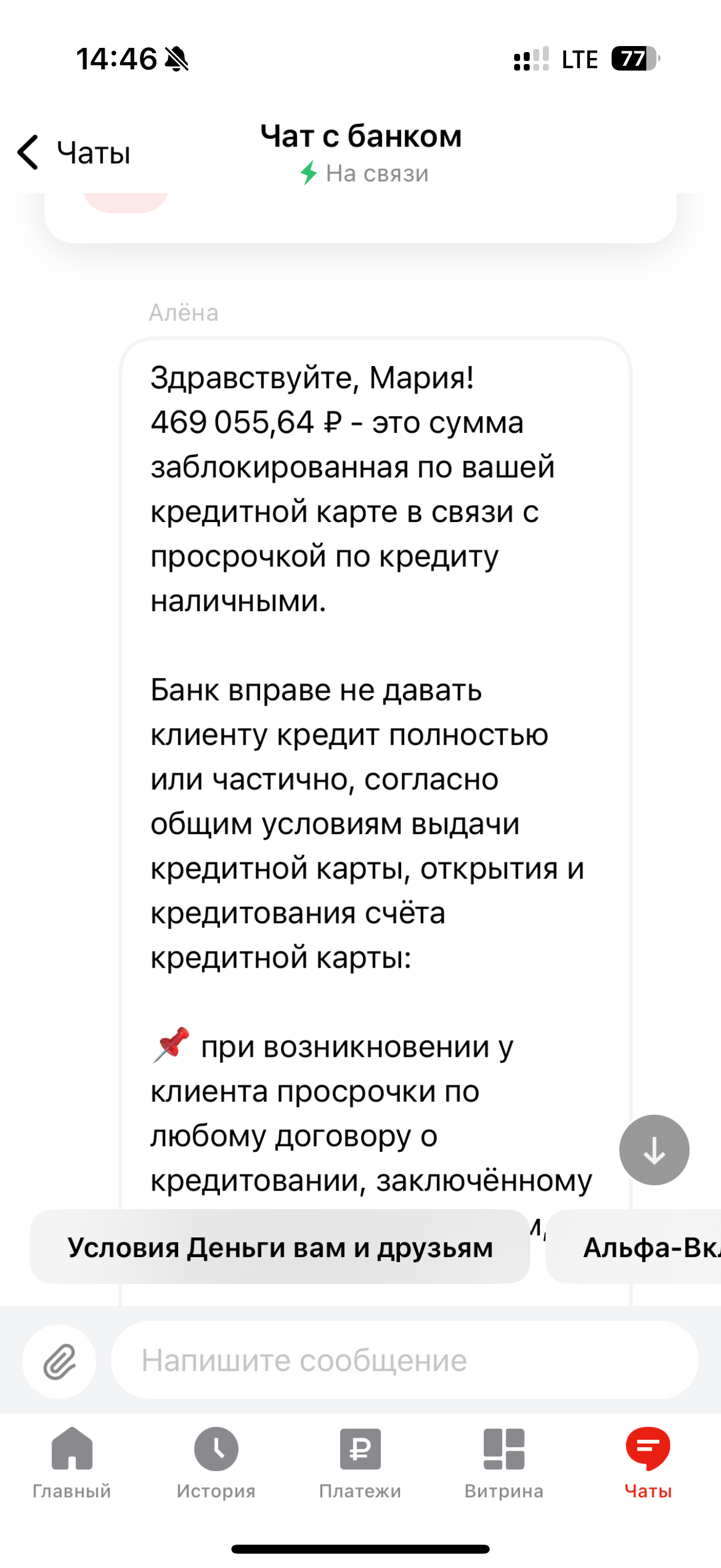The width and height of the screenshot is (721, 1568).
Task: Switch to the Главный tab
Action: 72,1464
